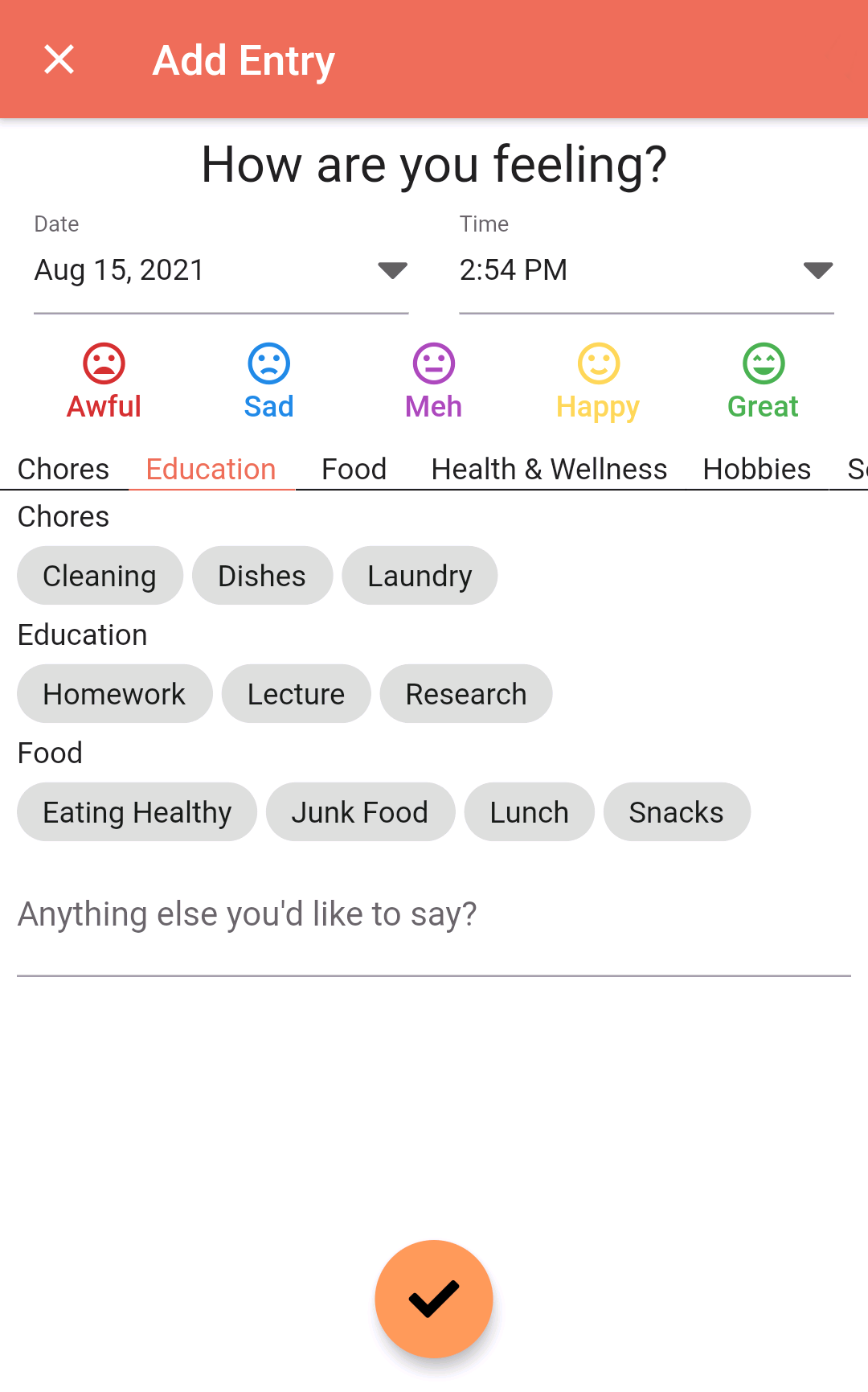Switch to the Food tab

pos(354,469)
